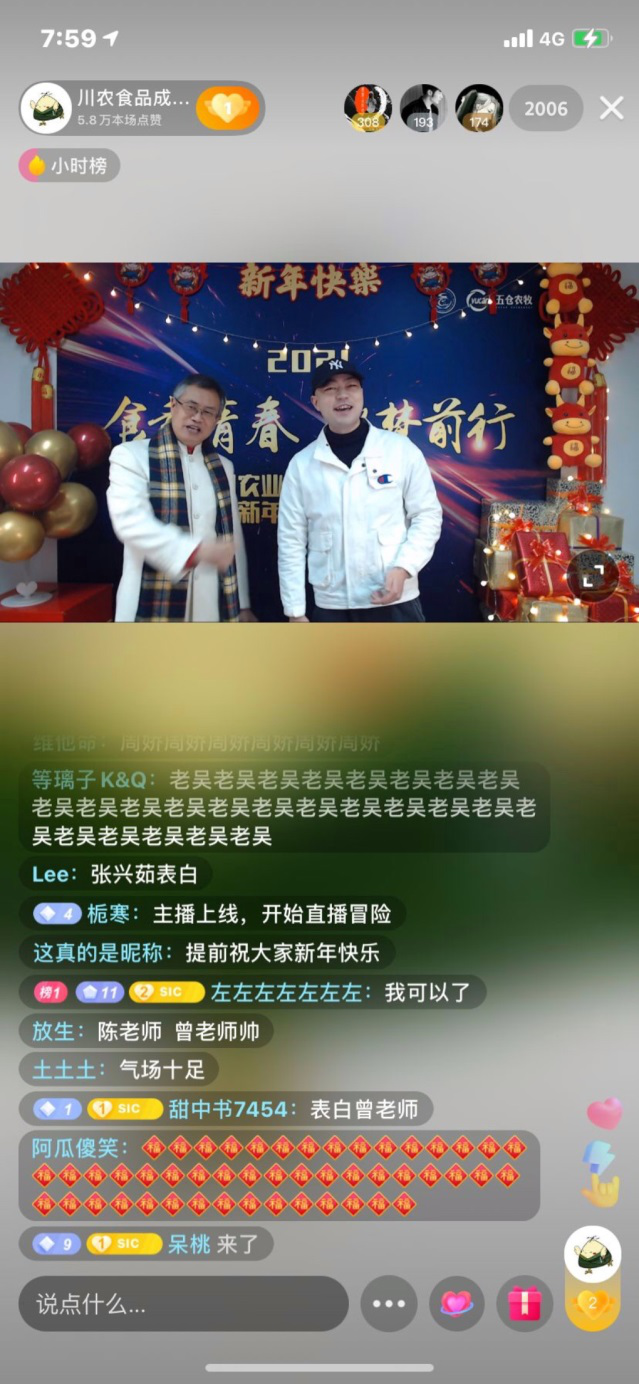Screen dimensions: 639x1384
Task: Tap the gold heart follow badge
Action: tap(227, 107)
